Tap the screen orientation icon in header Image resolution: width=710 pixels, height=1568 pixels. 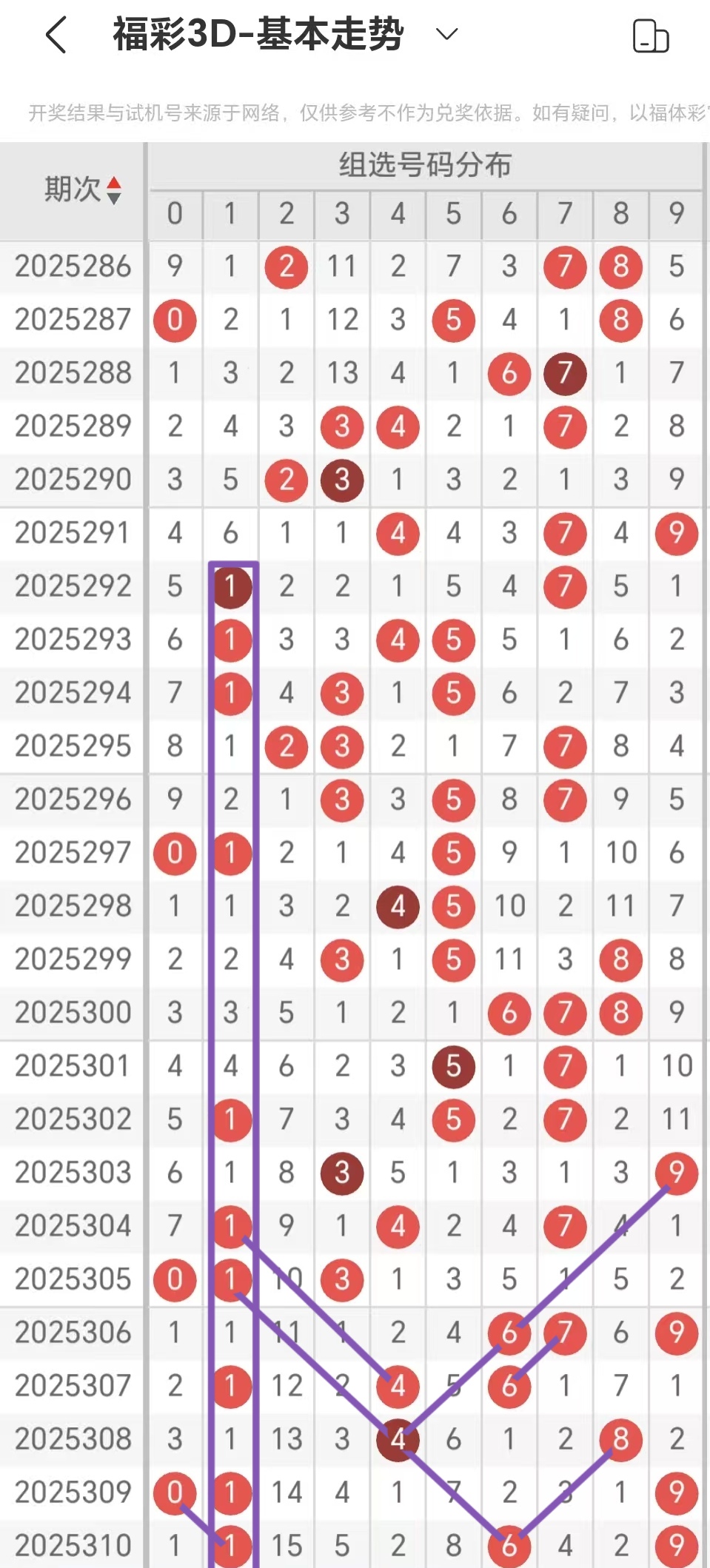coord(650,36)
